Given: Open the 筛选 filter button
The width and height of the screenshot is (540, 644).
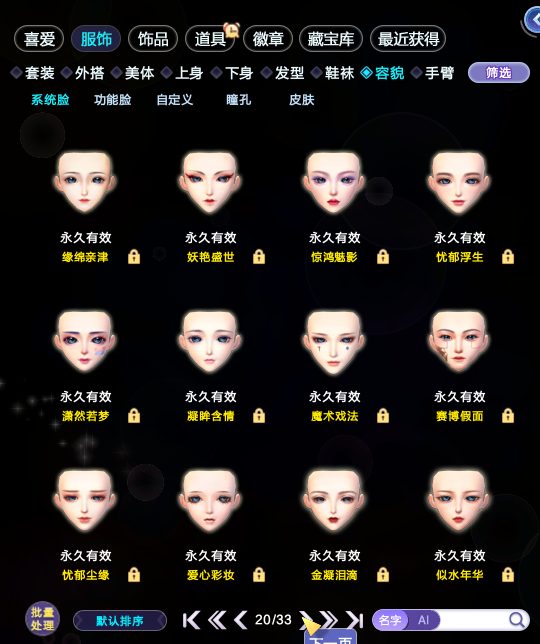Looking at the screenshot, I should [x=499, y=73].
